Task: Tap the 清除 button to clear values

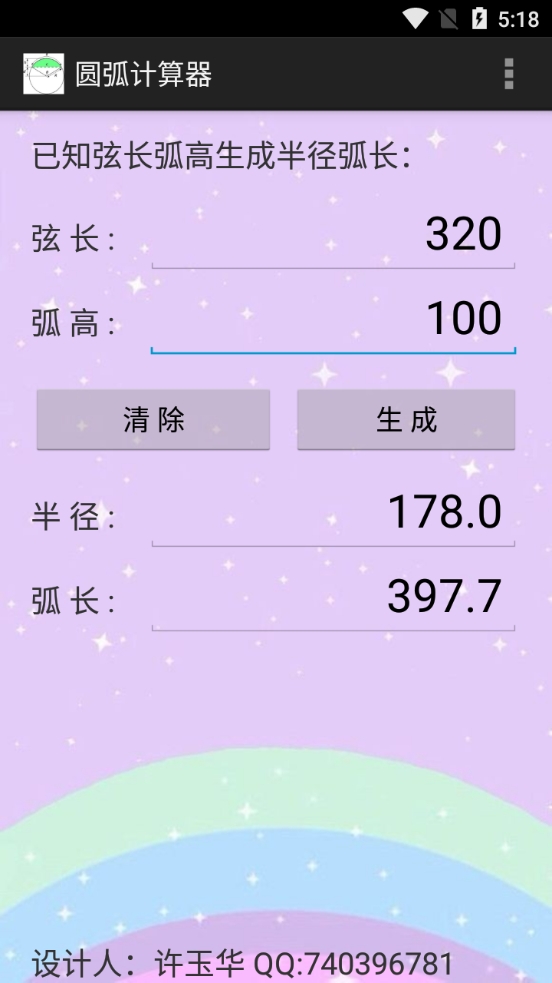Action: click(154, 419)
